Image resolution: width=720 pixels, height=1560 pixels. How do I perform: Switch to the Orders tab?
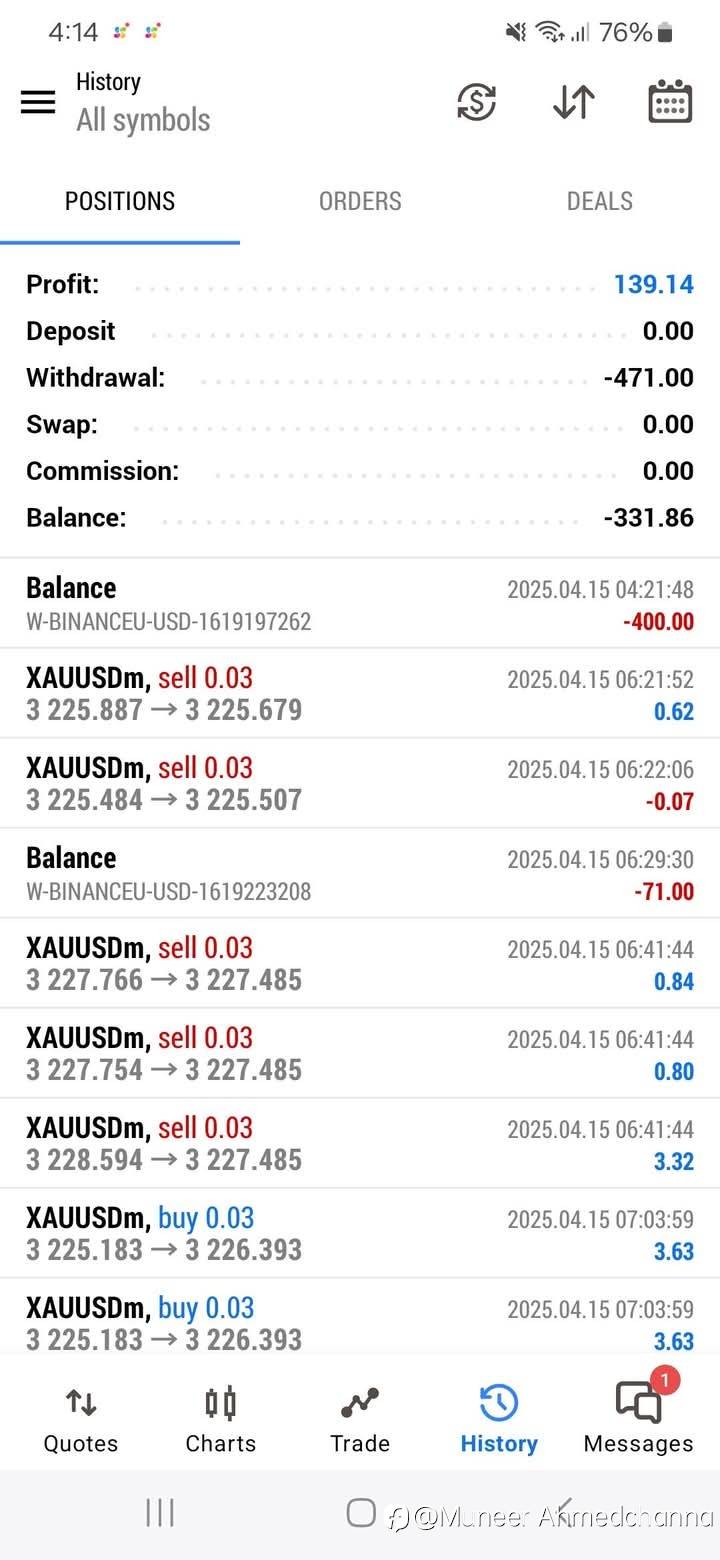point(360,201)
